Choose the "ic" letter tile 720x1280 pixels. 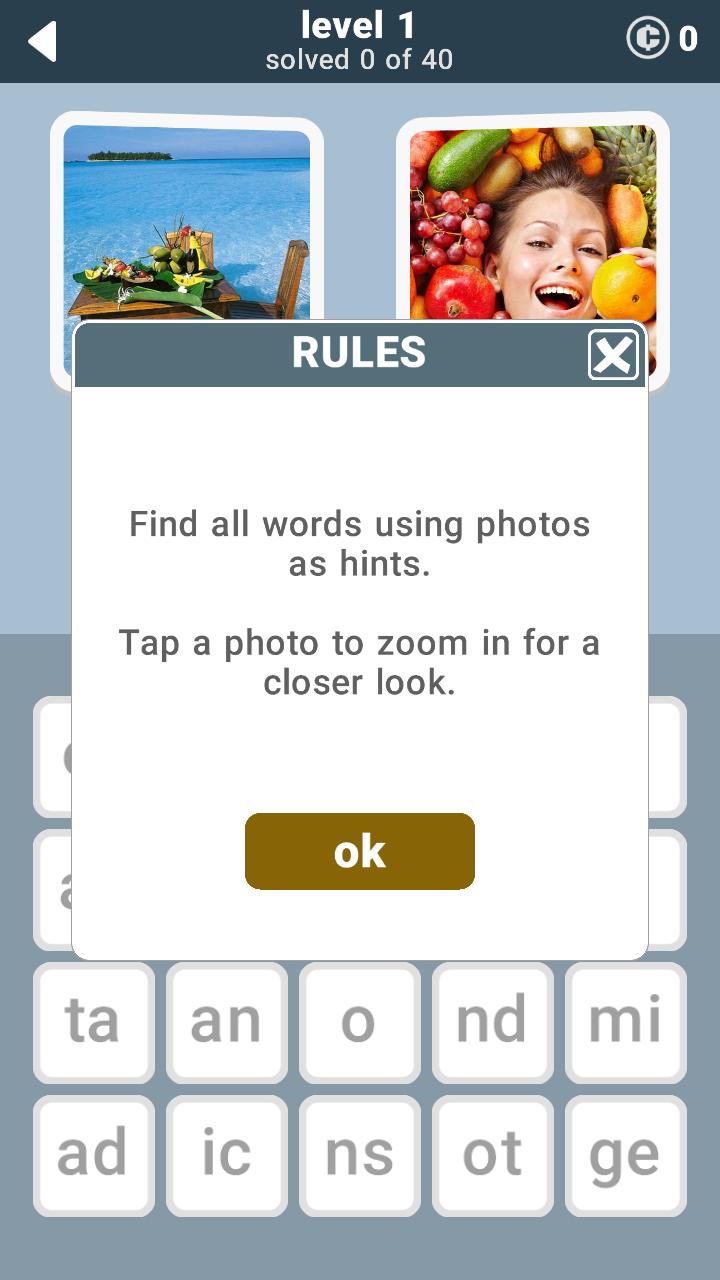point(227,1155)
